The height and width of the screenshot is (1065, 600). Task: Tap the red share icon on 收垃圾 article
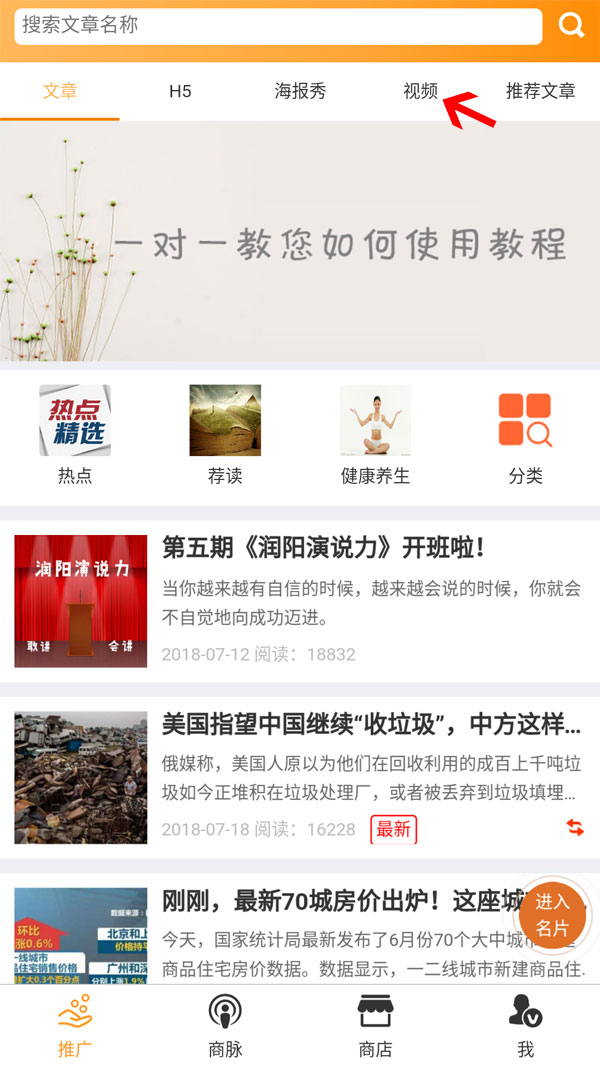point(575,827)
